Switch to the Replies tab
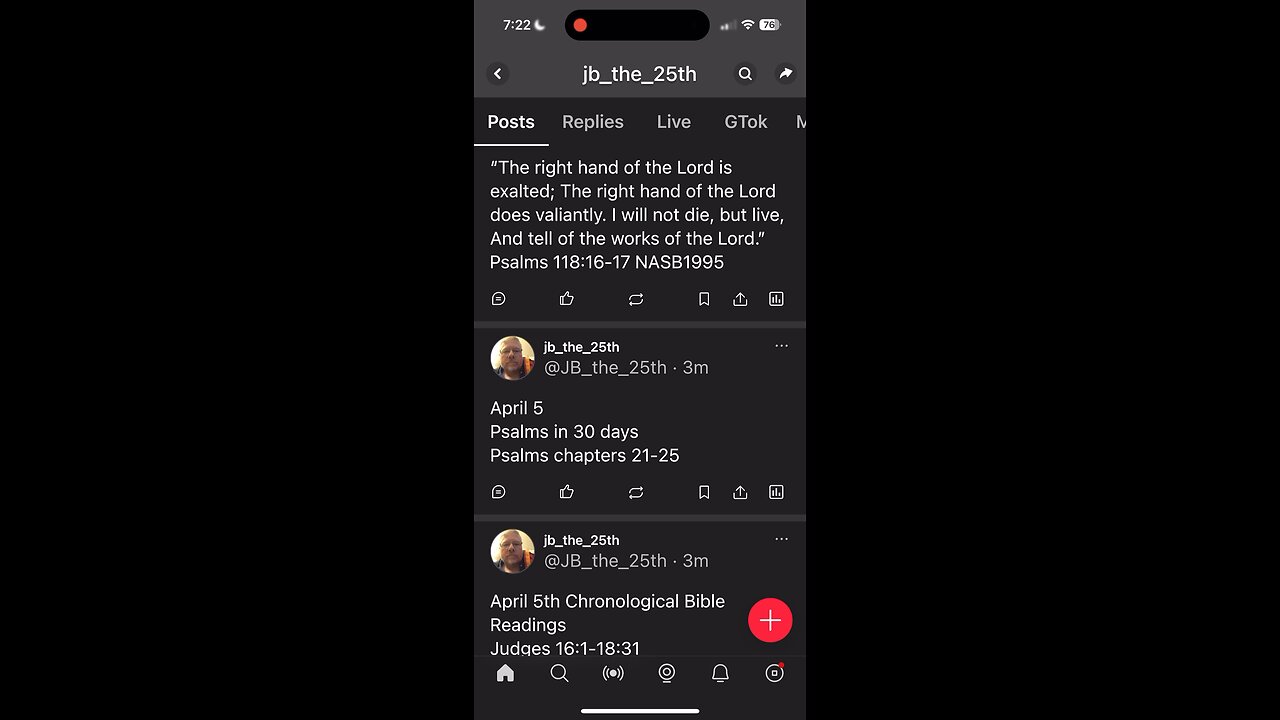Screen dimensions: 1280x720 [x=592, y=122]
